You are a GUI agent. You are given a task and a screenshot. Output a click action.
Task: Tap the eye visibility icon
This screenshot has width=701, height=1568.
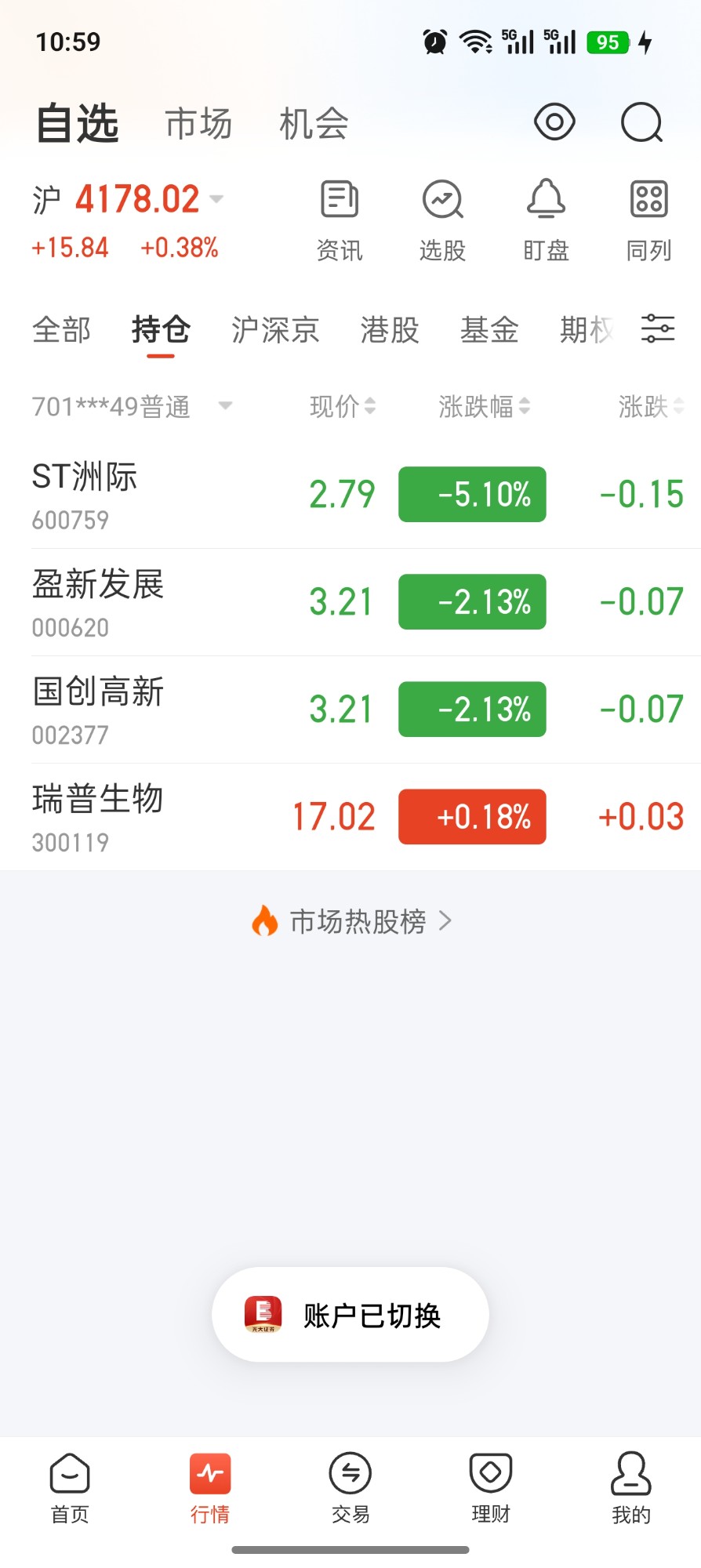(554, 122)
